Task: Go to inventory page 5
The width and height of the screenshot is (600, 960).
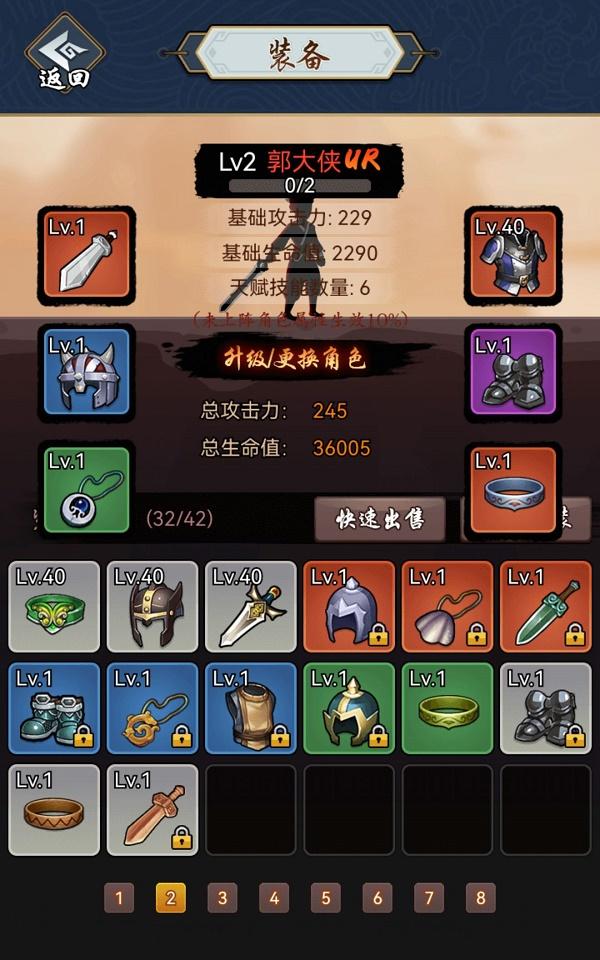Action: (325, 898)
